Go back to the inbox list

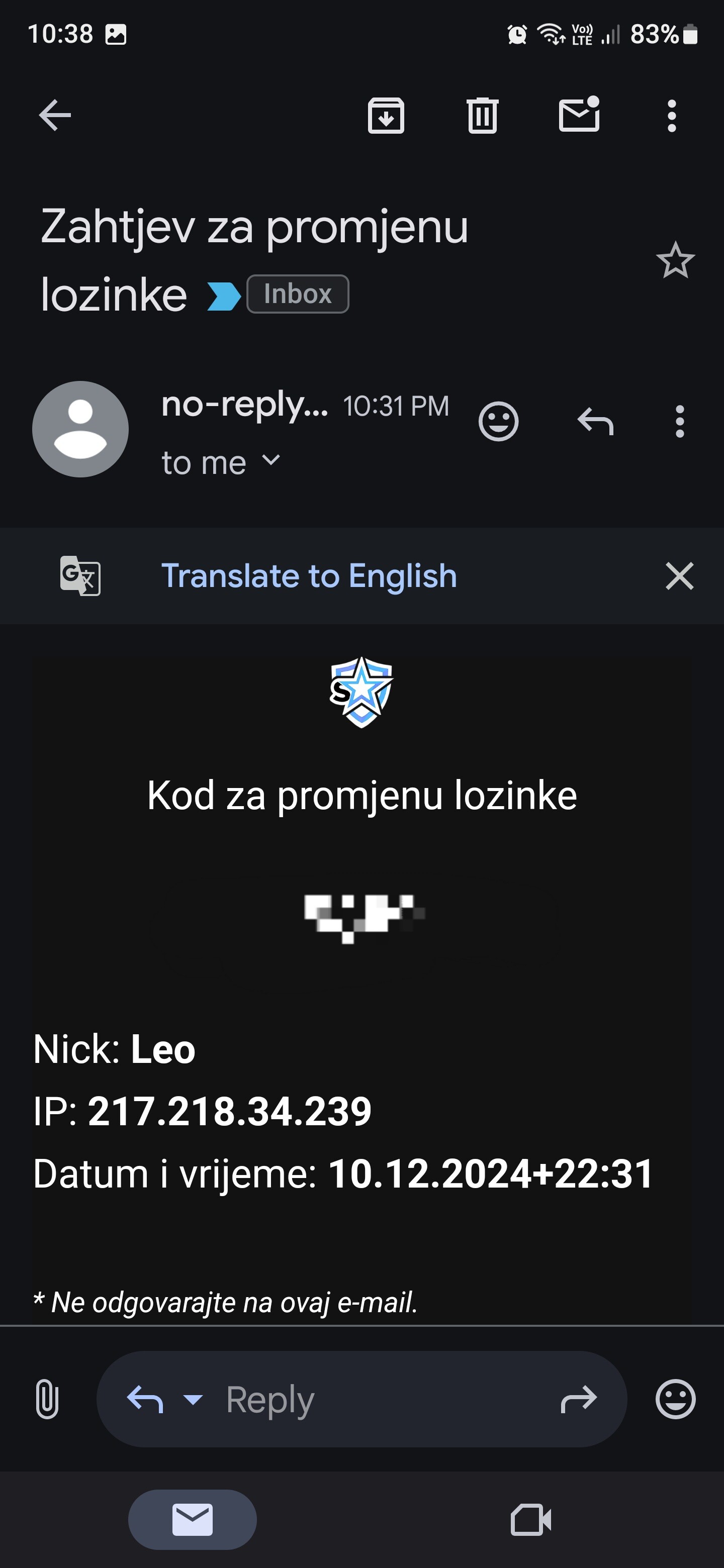point(55,115)
